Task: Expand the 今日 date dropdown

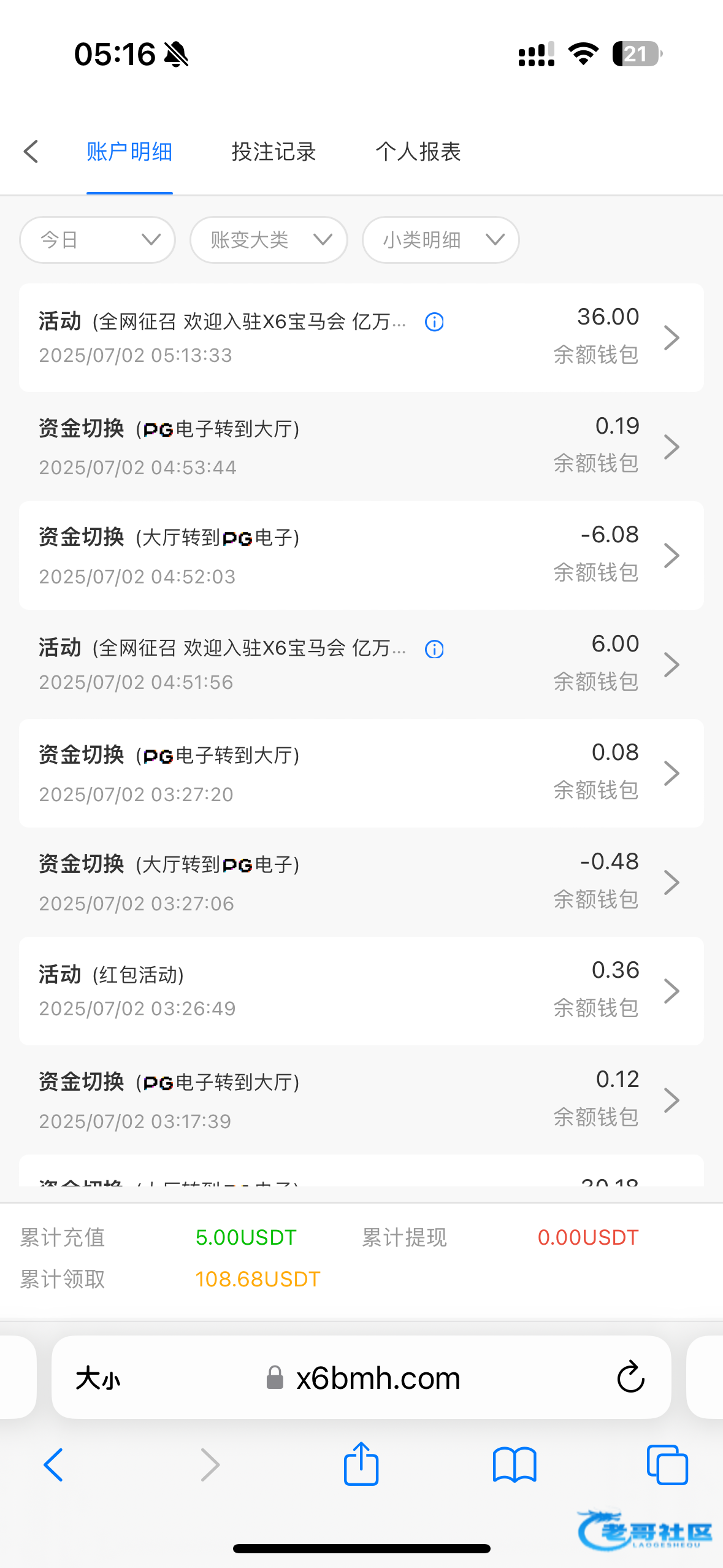Action: pyautogui.click(x=98, y=240)
